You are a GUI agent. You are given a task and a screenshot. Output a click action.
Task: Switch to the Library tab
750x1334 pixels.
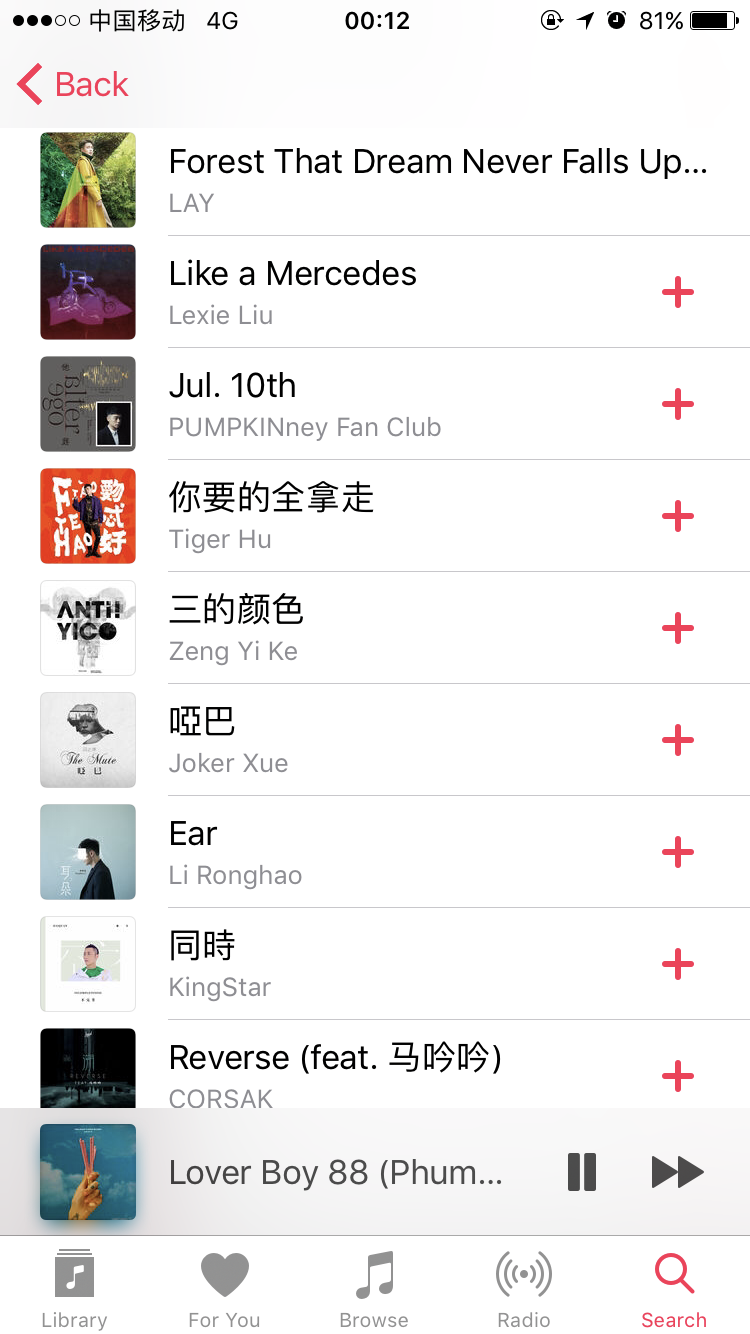(x=74, y=1288)
